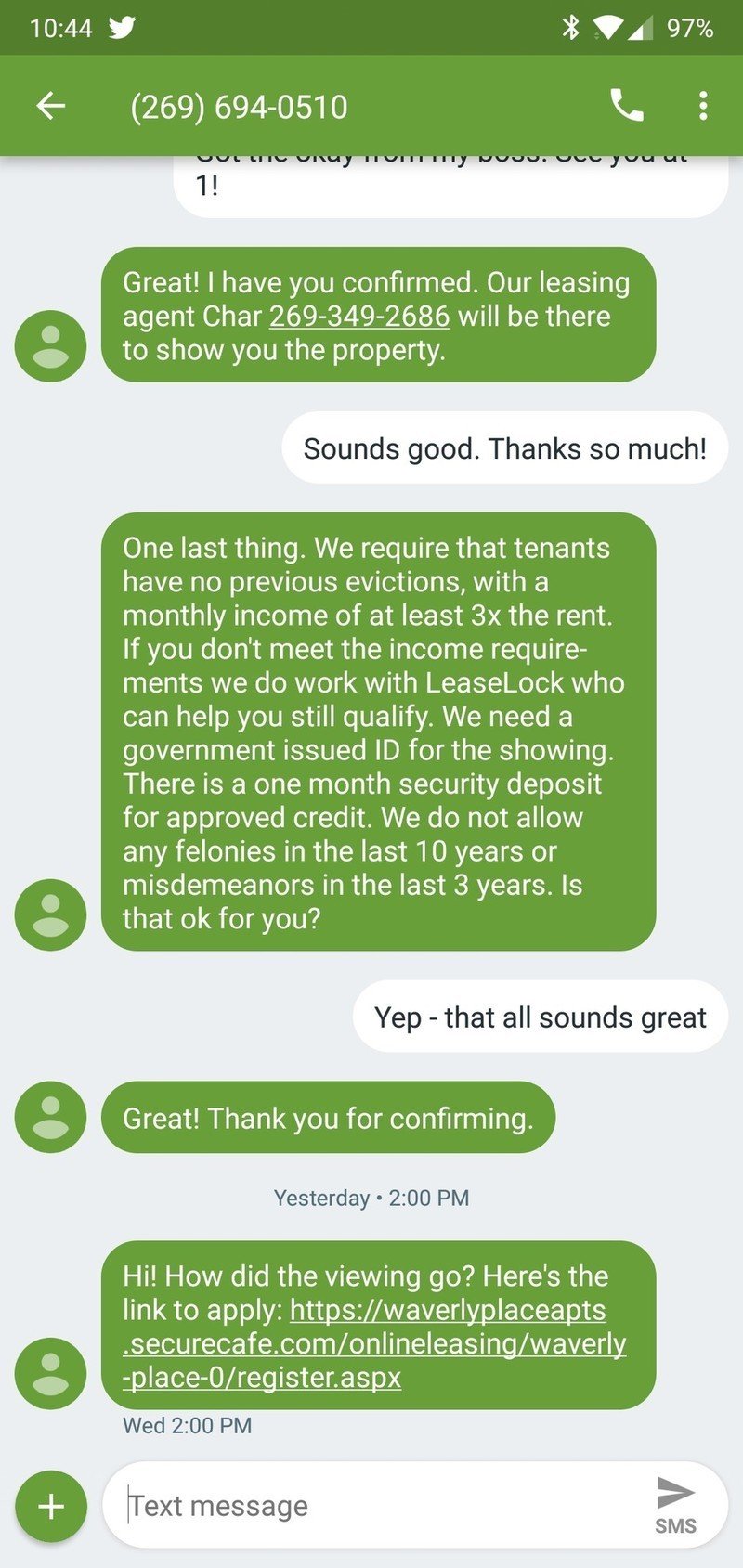743x1568 pixels.
Task: Call (269) 694-0510 via phone icon
Action: point(627,106)
